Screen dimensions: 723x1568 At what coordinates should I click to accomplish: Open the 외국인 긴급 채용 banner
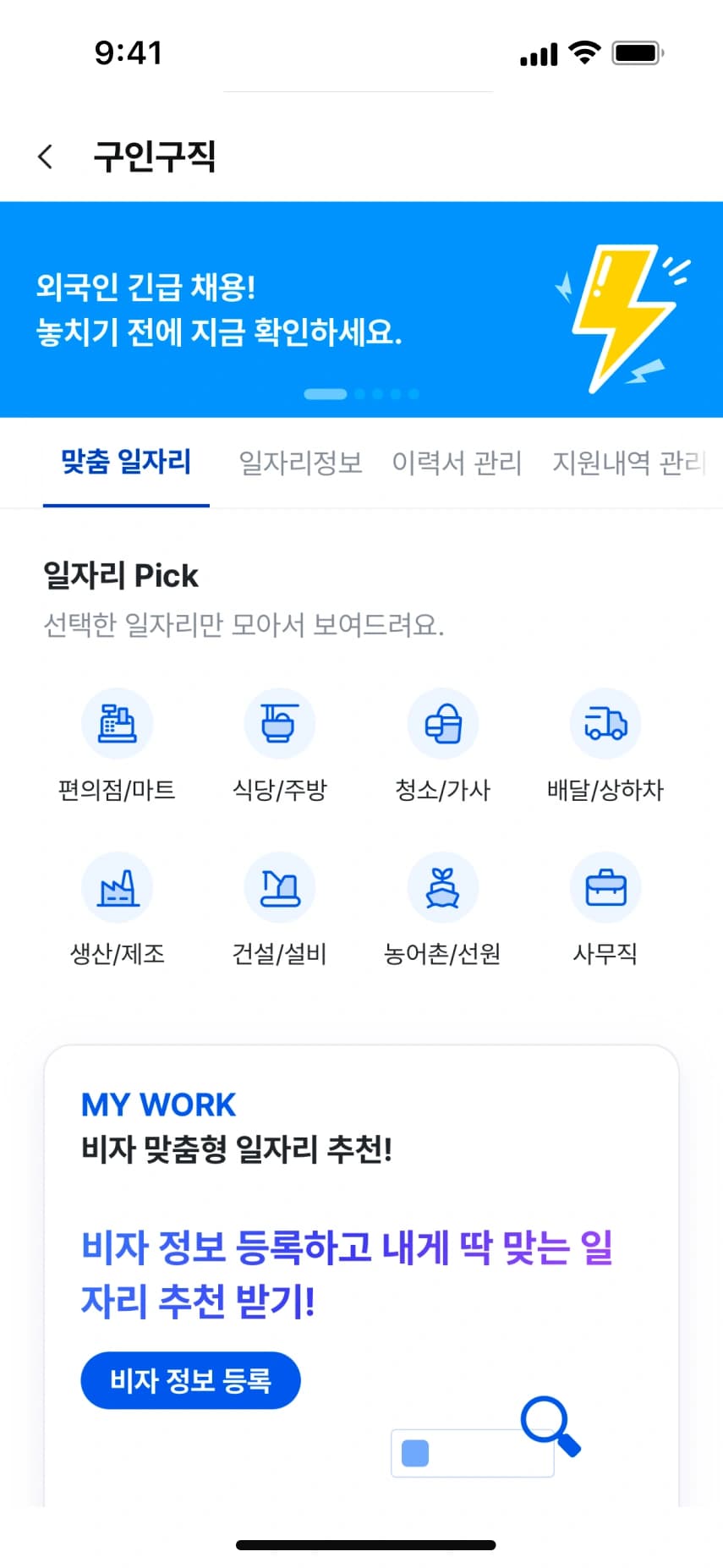pos(361,310)
